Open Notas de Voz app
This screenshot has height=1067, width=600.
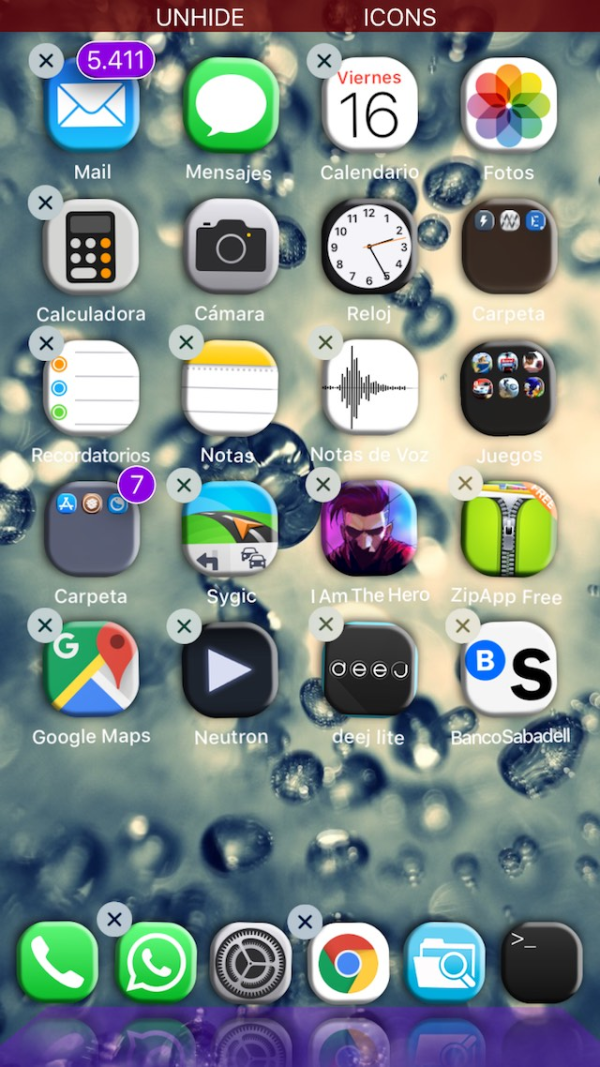click(369, 388)
